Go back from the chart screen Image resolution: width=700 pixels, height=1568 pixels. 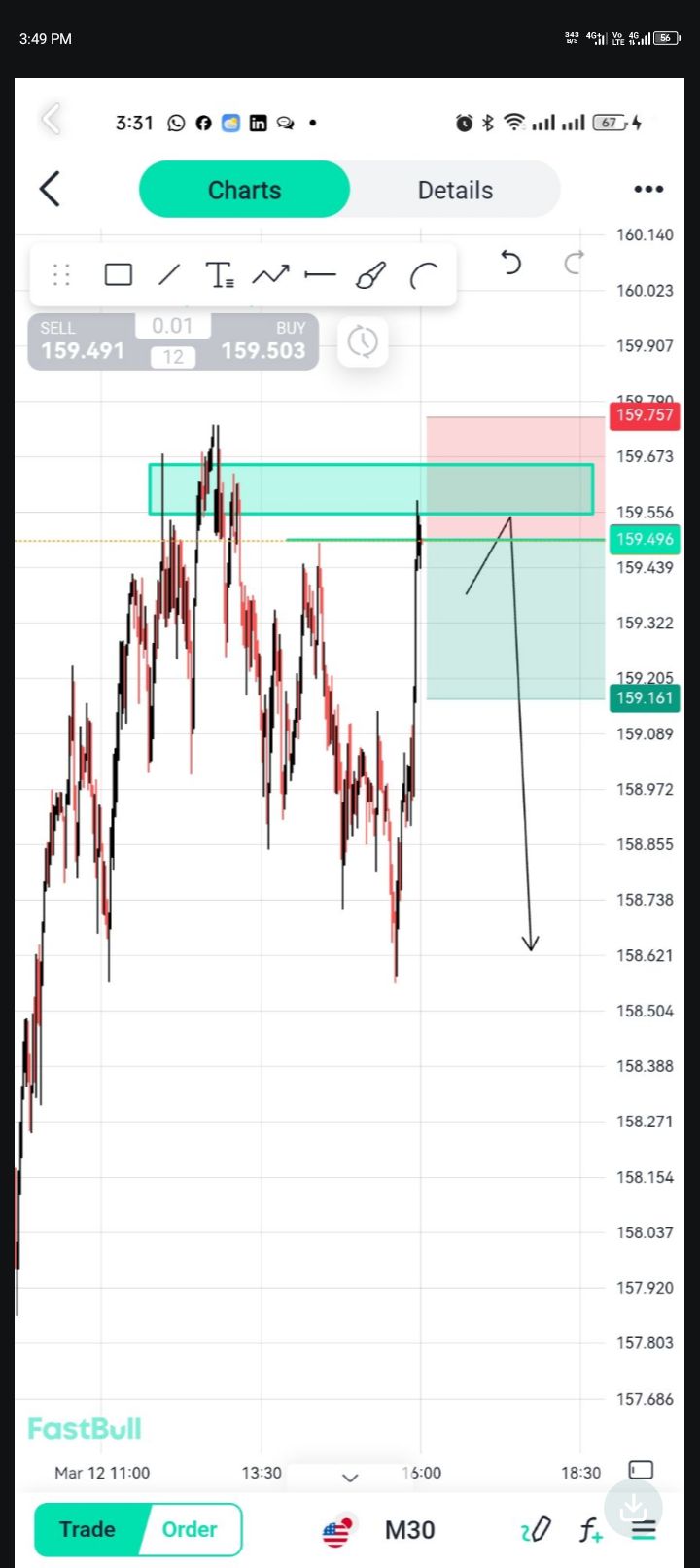pos(51,189)
